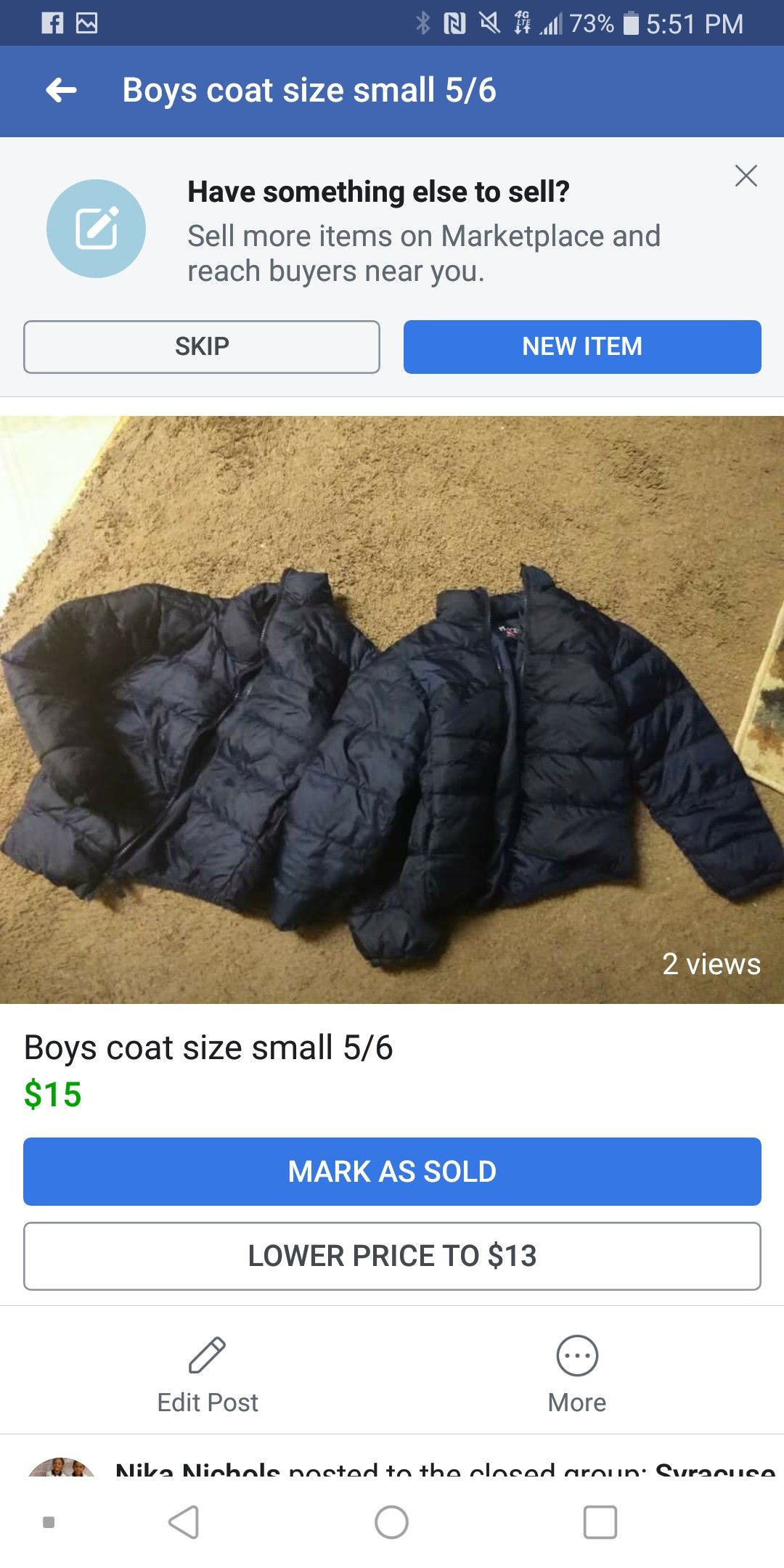Create a NEW ITEM listing
Screen dimensions: 784x1568
point(582,347)
